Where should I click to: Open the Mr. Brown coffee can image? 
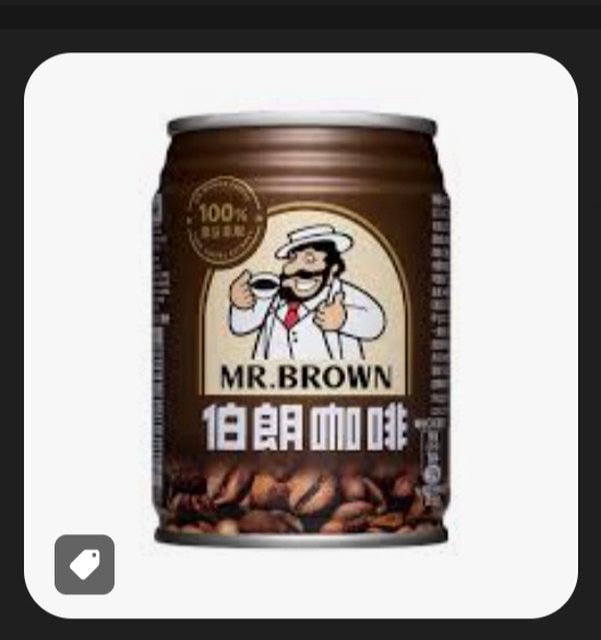coord(301,330)
